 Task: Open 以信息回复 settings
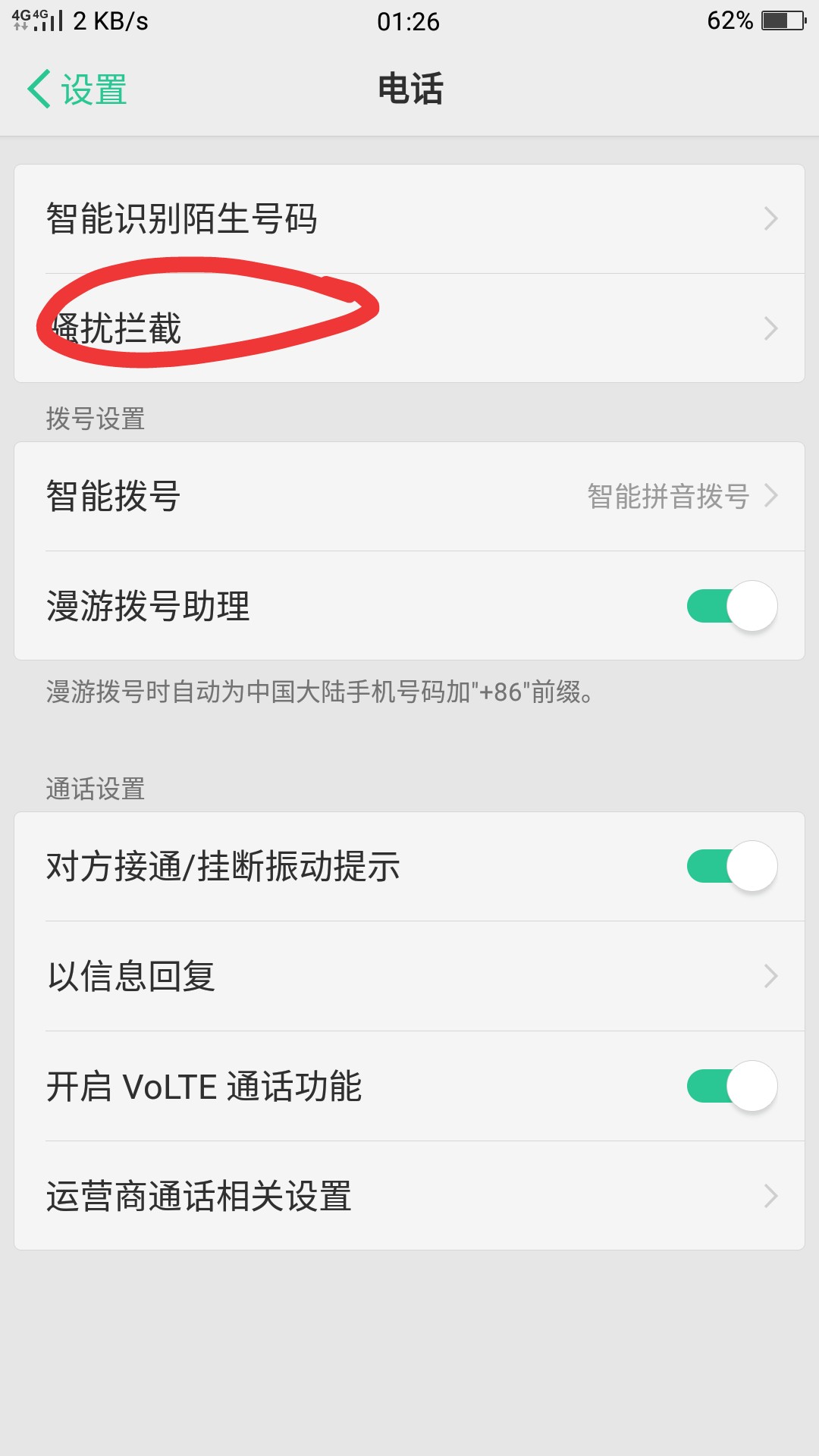coord(409,976)
